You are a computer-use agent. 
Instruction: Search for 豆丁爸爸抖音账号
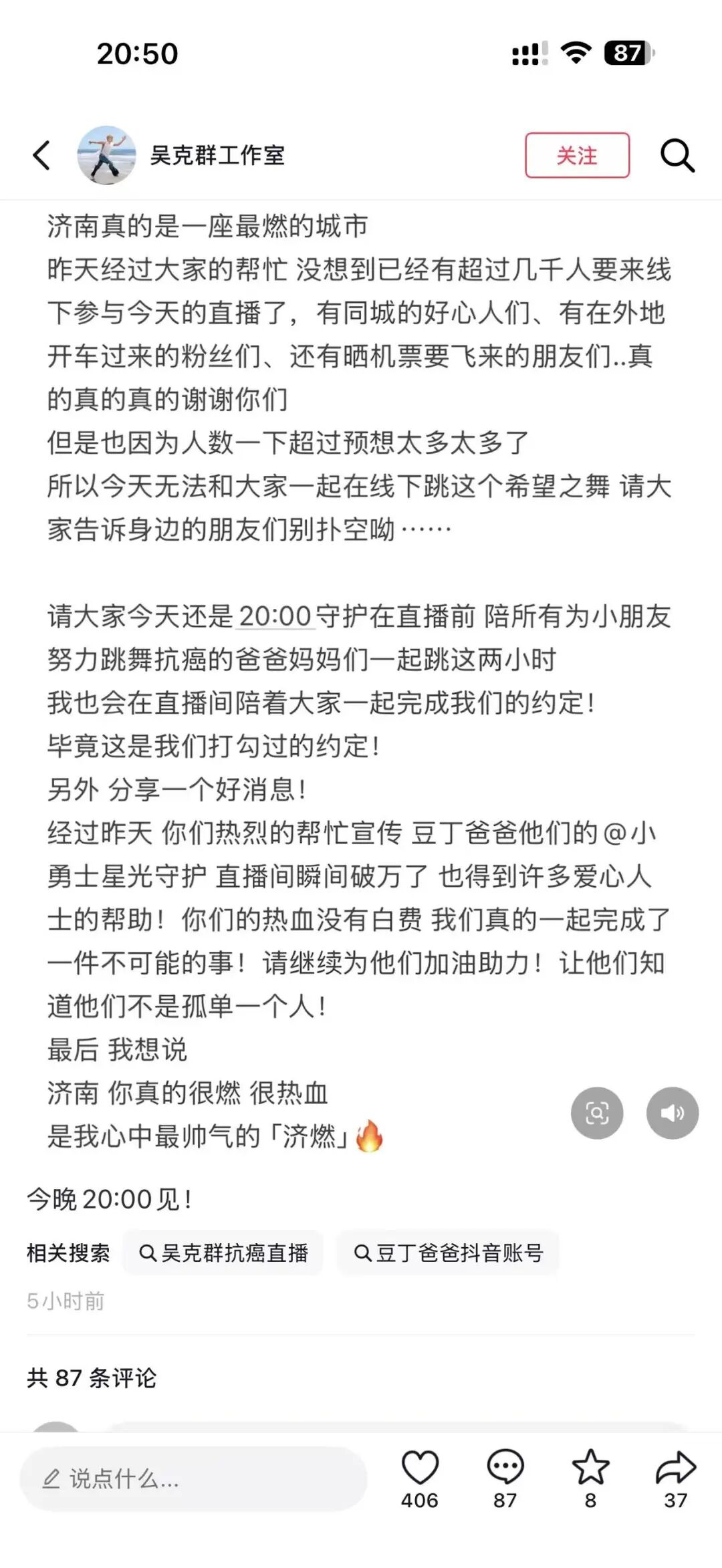[x=448, y=1253]
